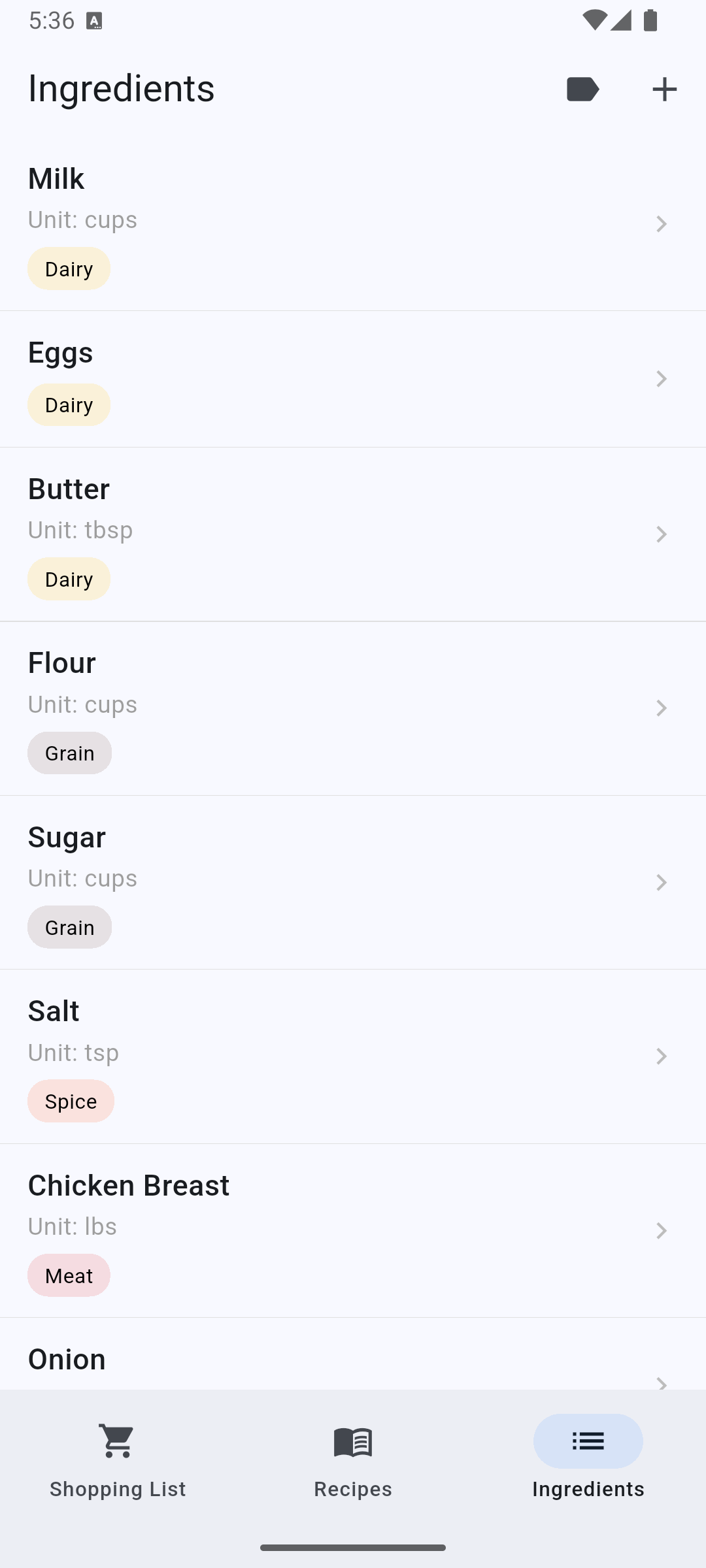The image size is (706, 1568).
Task: Tap the list icon for Ingredients
Action: (588, 1441)
